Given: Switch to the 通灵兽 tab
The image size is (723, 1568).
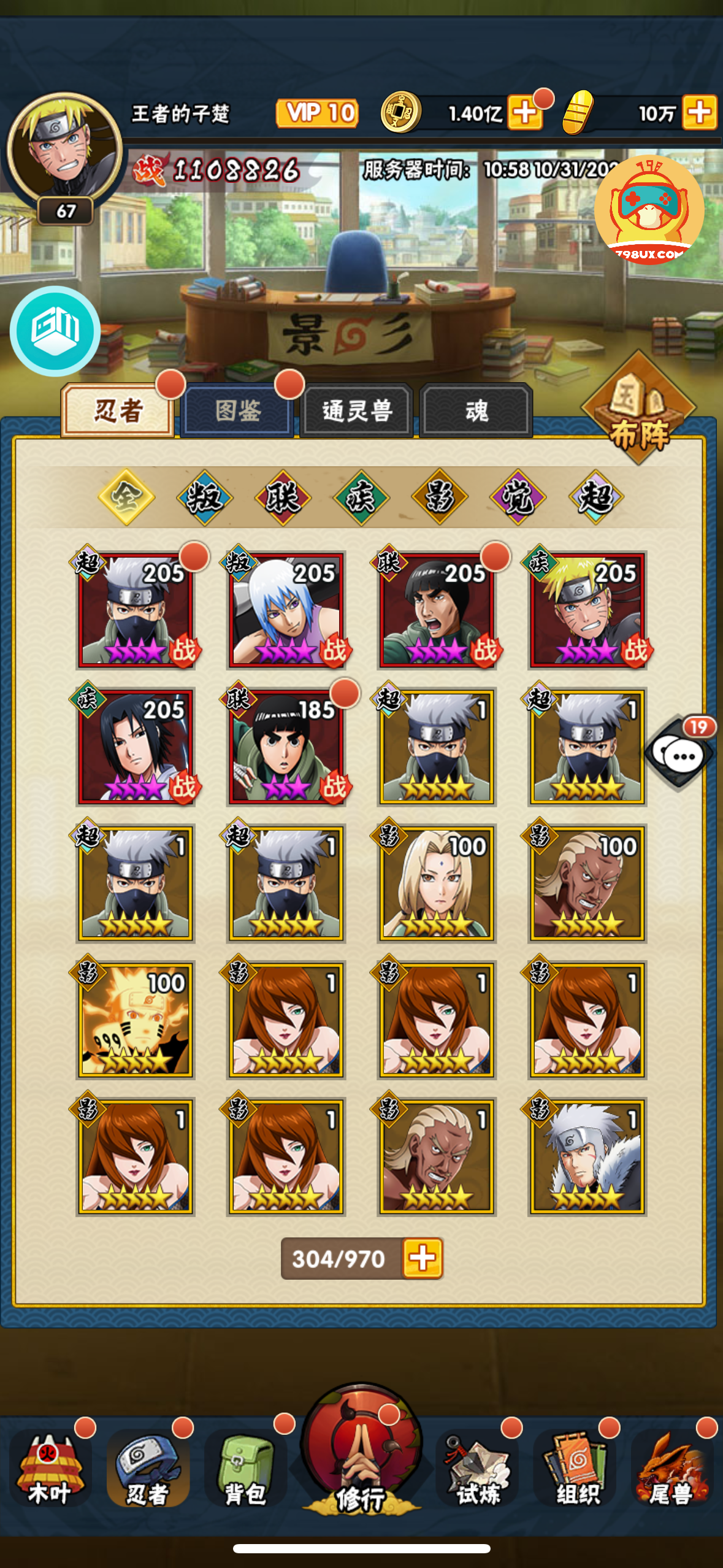Looking at the screenshot, I should 357,410.
